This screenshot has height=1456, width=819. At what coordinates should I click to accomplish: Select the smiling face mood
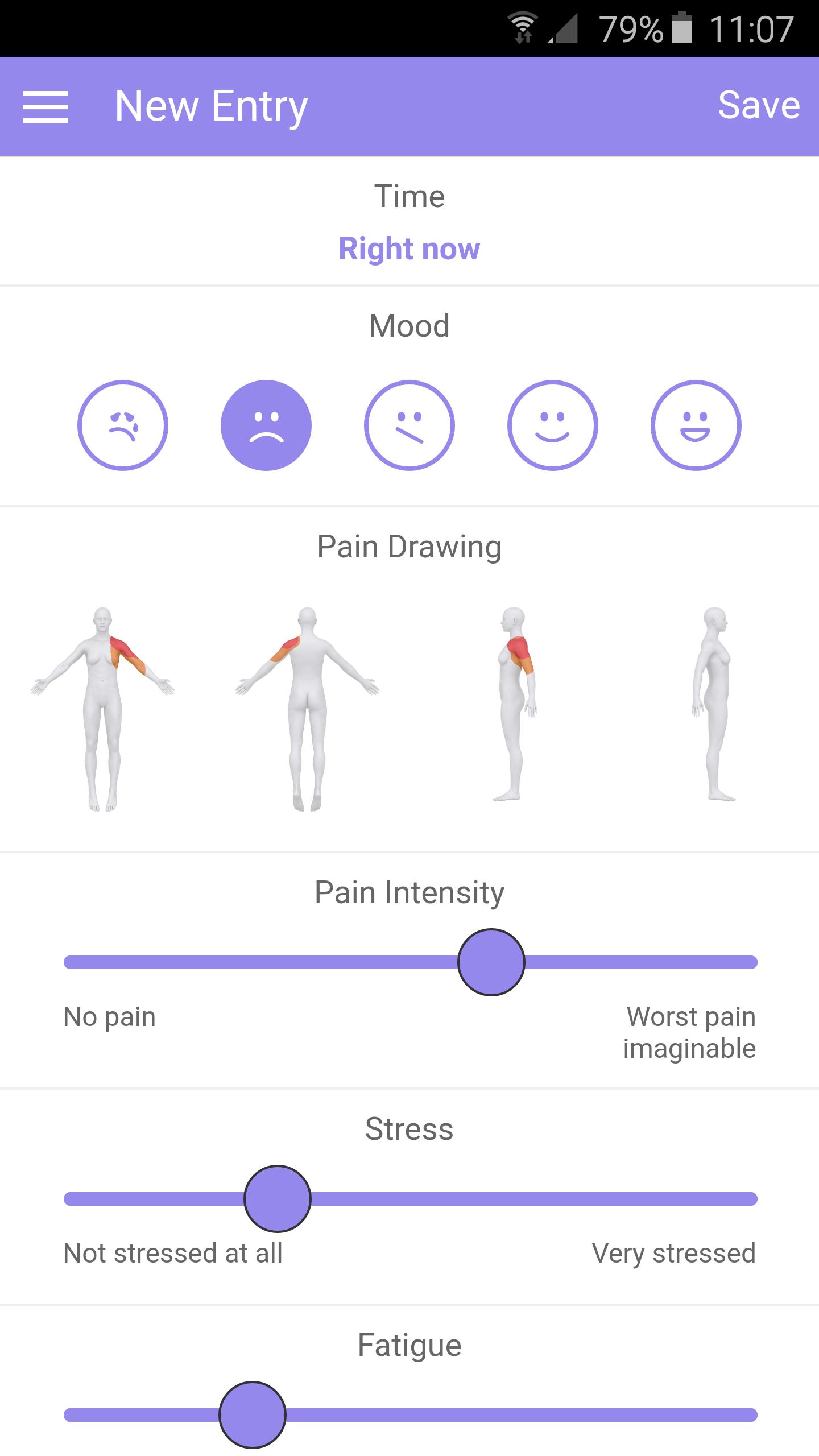pos(553,425)
